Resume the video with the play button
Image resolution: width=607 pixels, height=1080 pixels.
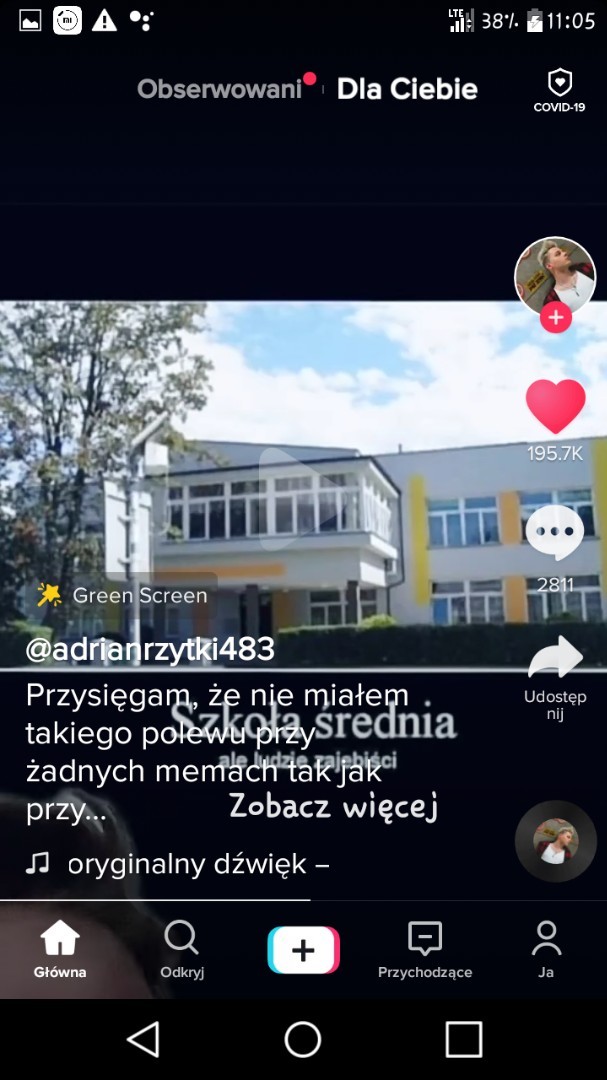pyautogui.click(x=305, y=497)
